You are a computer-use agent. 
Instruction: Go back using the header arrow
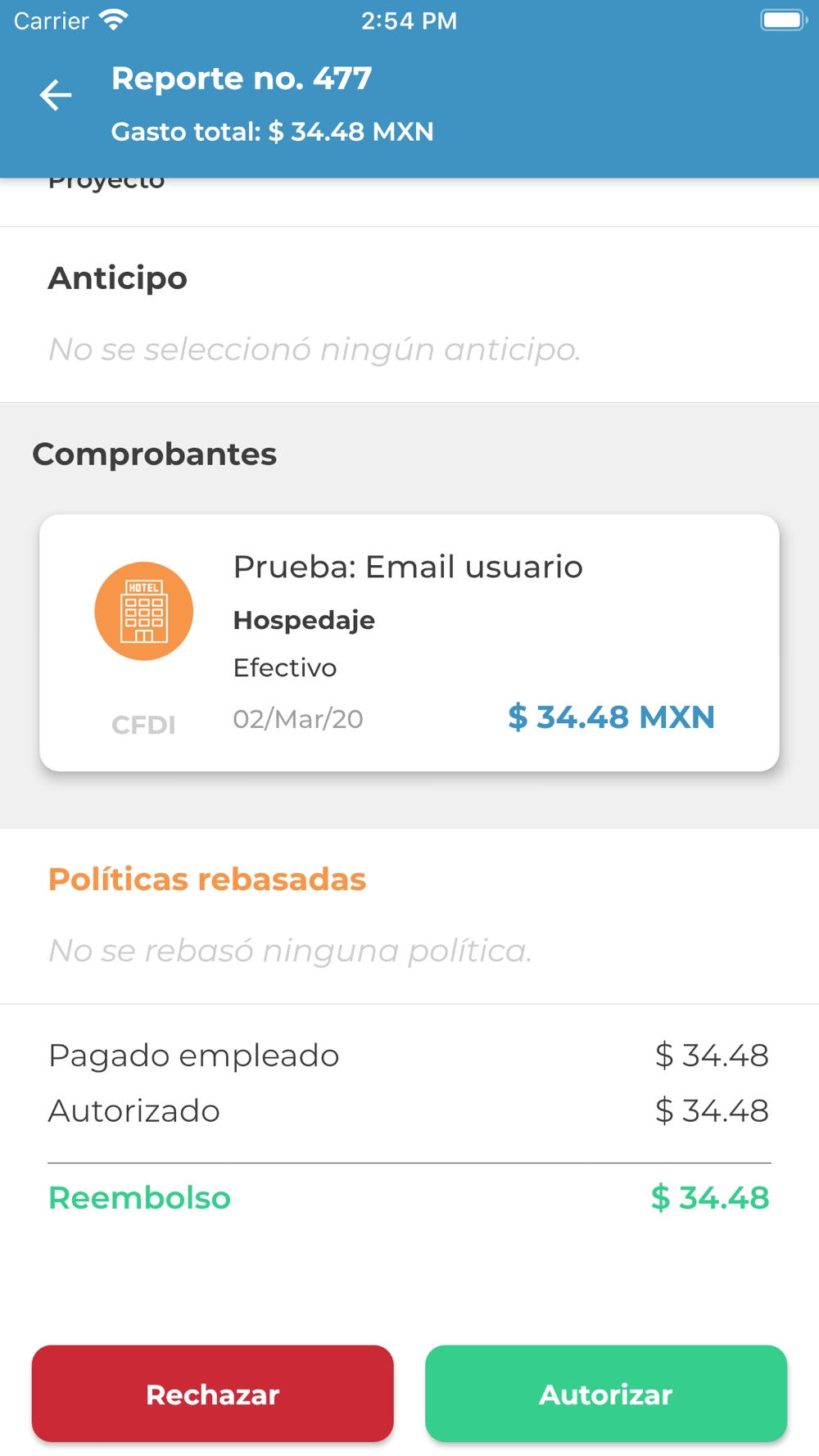(56, 96)
